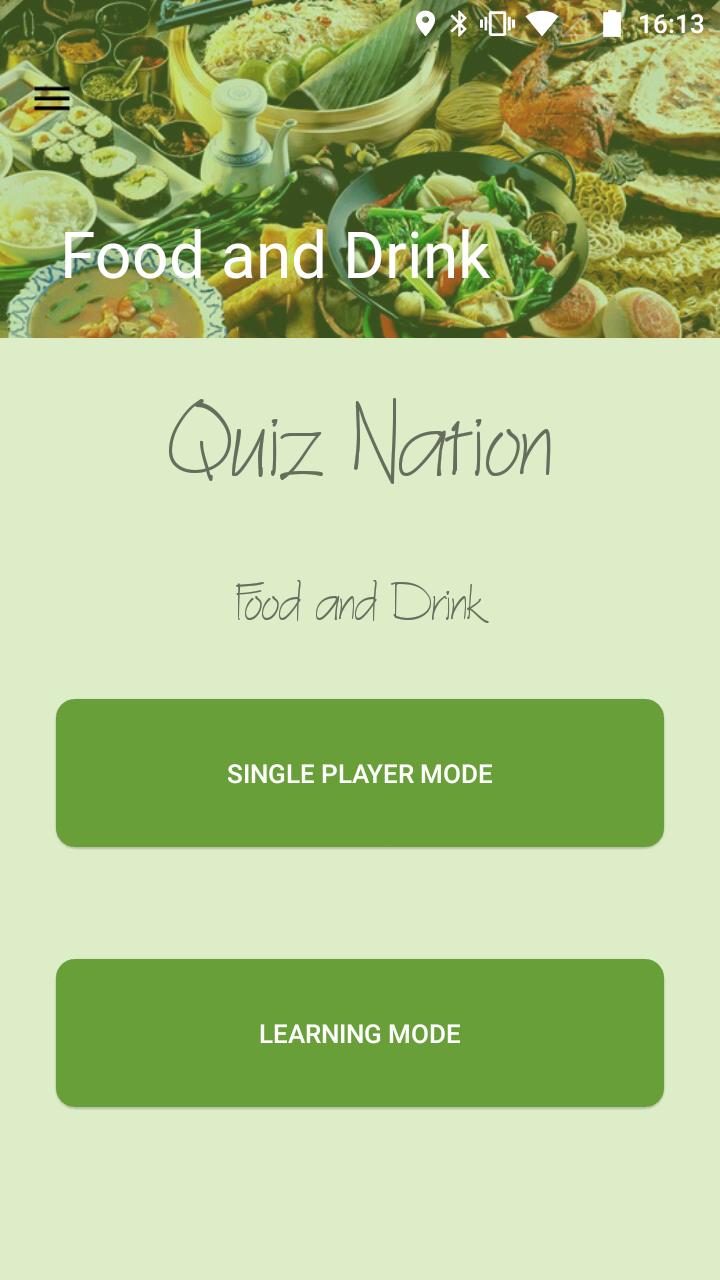Tap the LEARNING MODE button text
This screenshot has height=1280, width=720.
360,1034
